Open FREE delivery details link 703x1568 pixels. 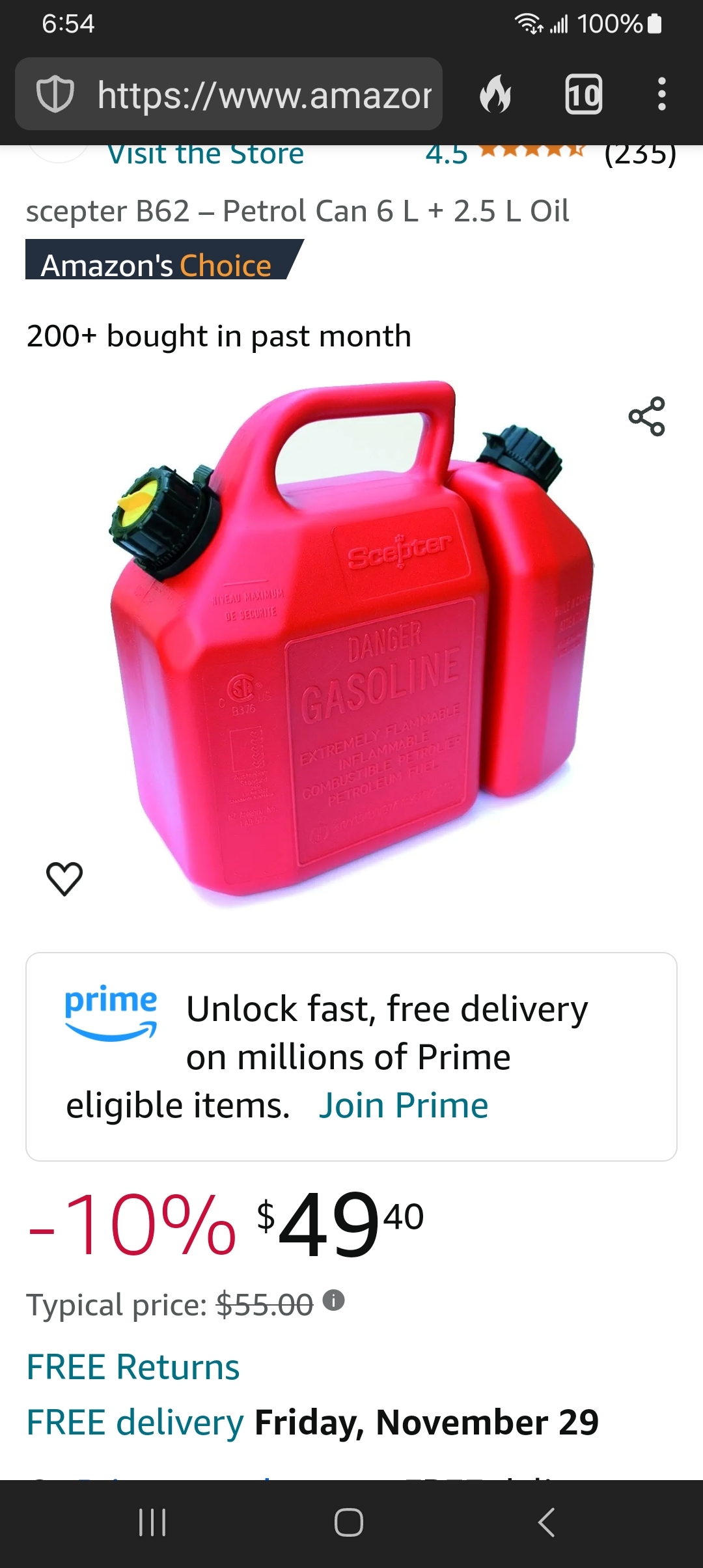[x=135, y=1421]
